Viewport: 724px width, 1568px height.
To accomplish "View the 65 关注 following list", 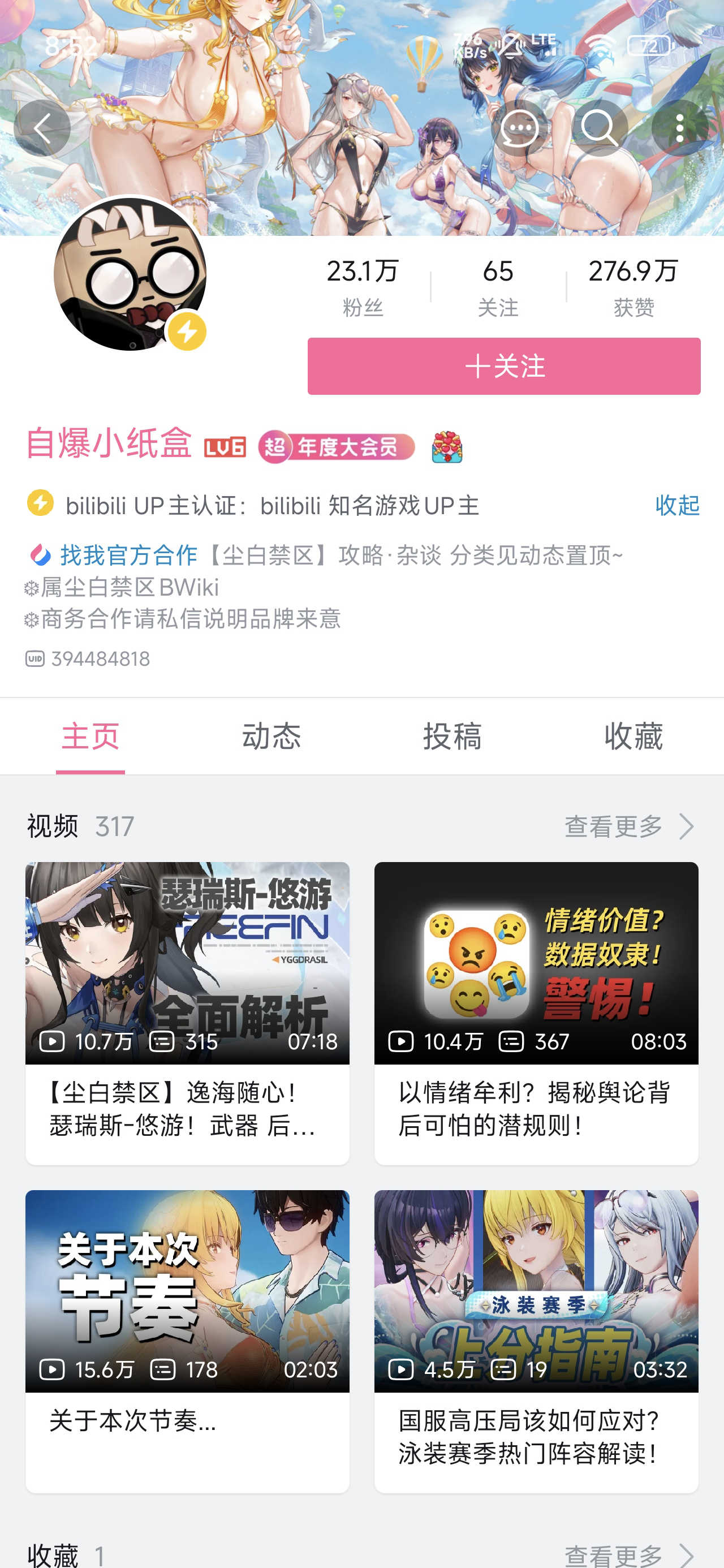I will coord(498,287).
